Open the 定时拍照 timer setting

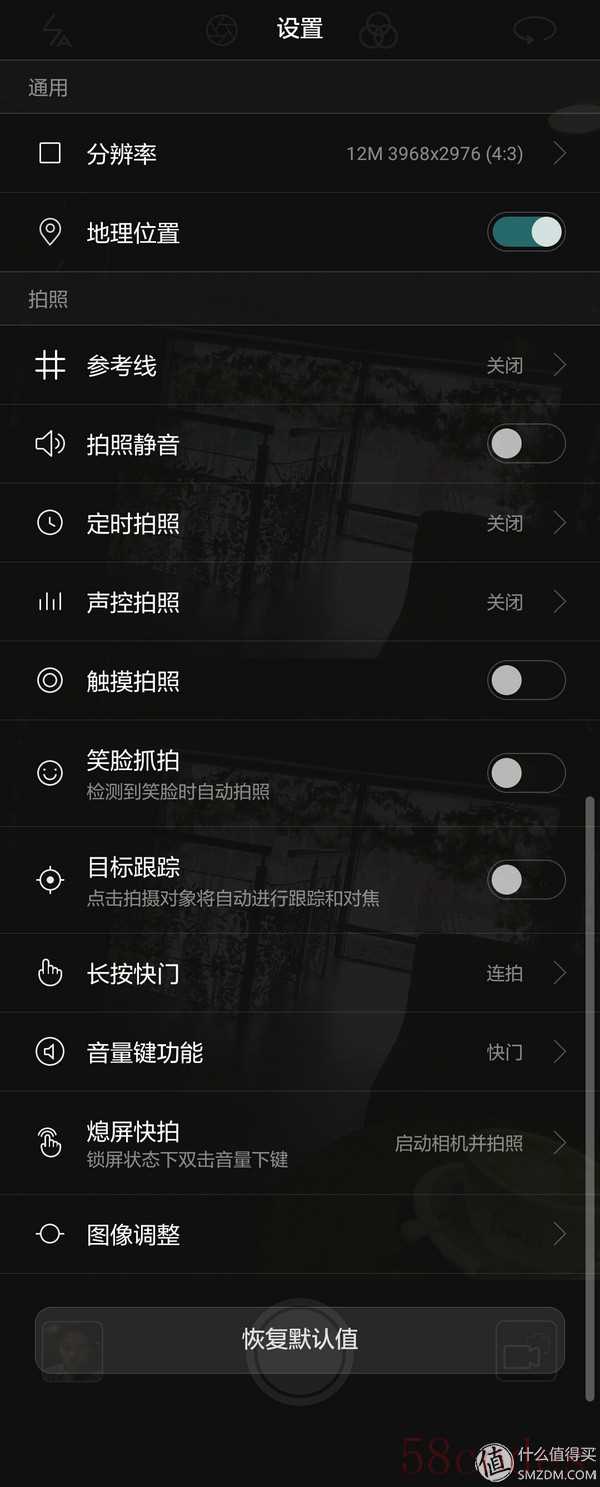click(300, 523)
